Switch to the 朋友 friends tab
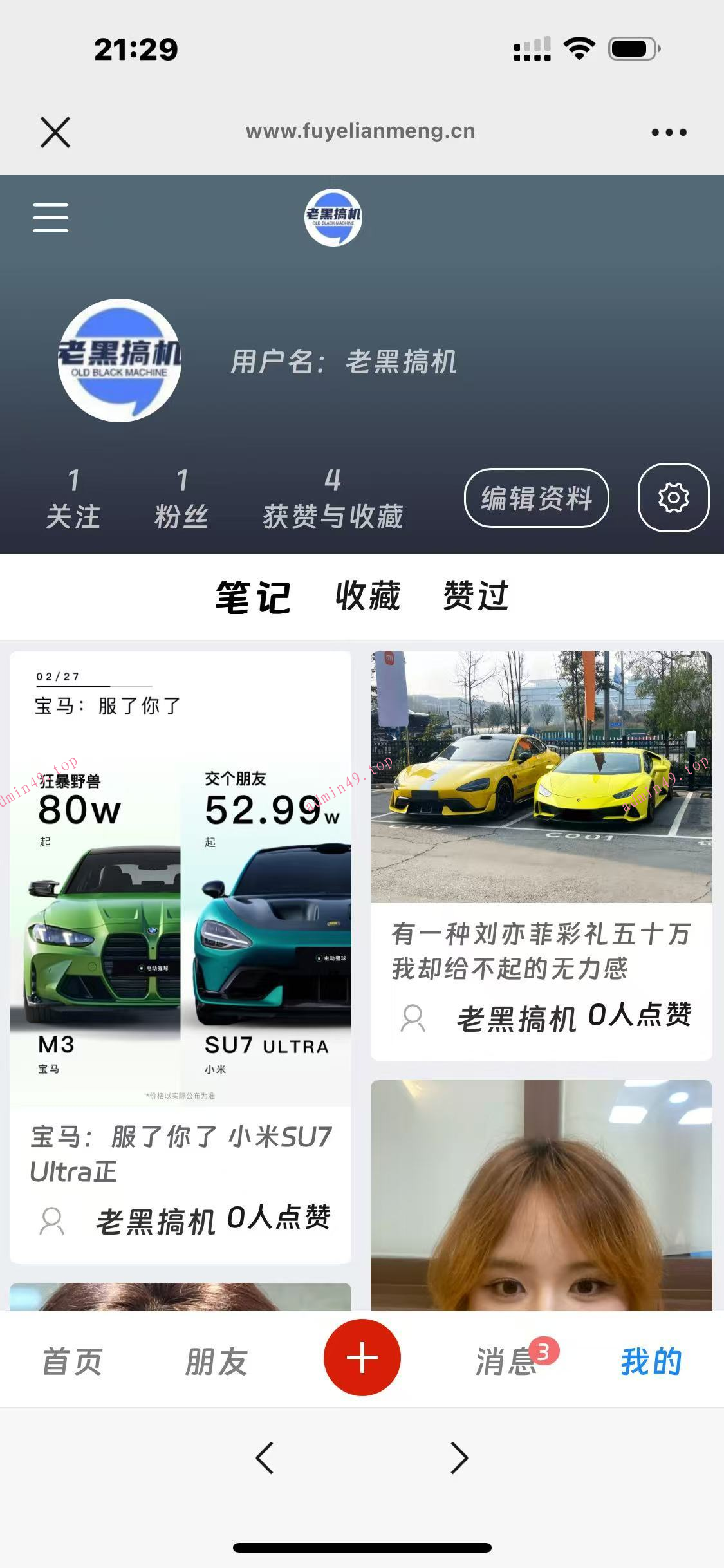Viewport: 724px width, 1568px height. 216,1361
